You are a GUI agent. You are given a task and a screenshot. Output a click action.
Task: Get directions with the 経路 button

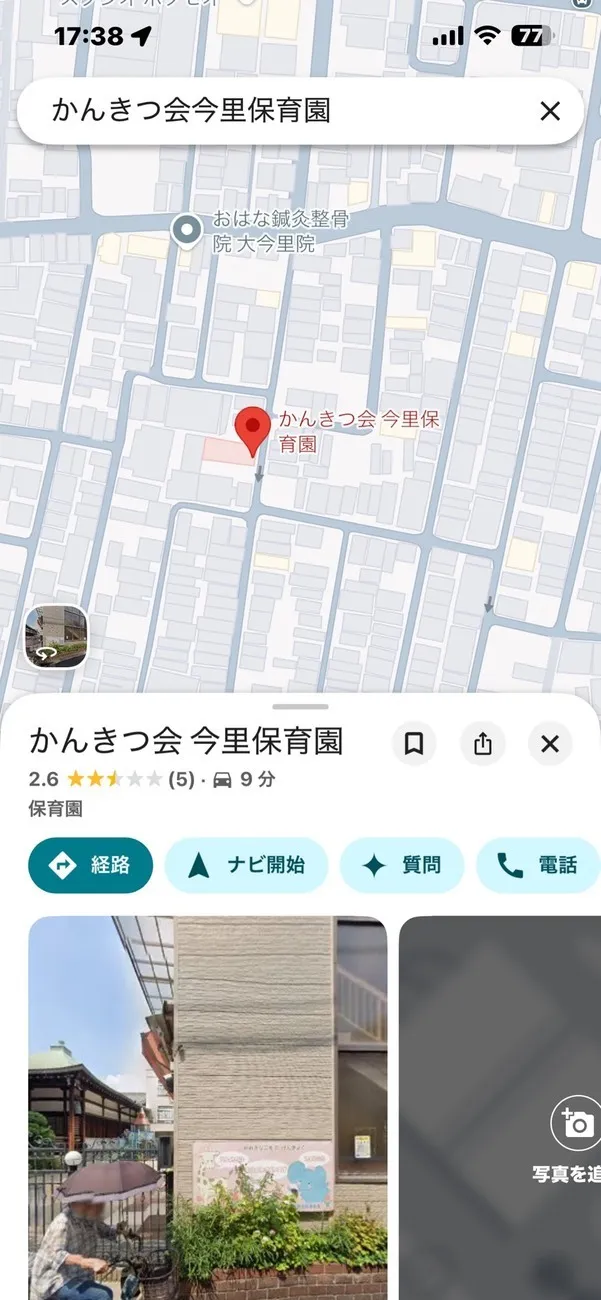(x=91, y=865)
